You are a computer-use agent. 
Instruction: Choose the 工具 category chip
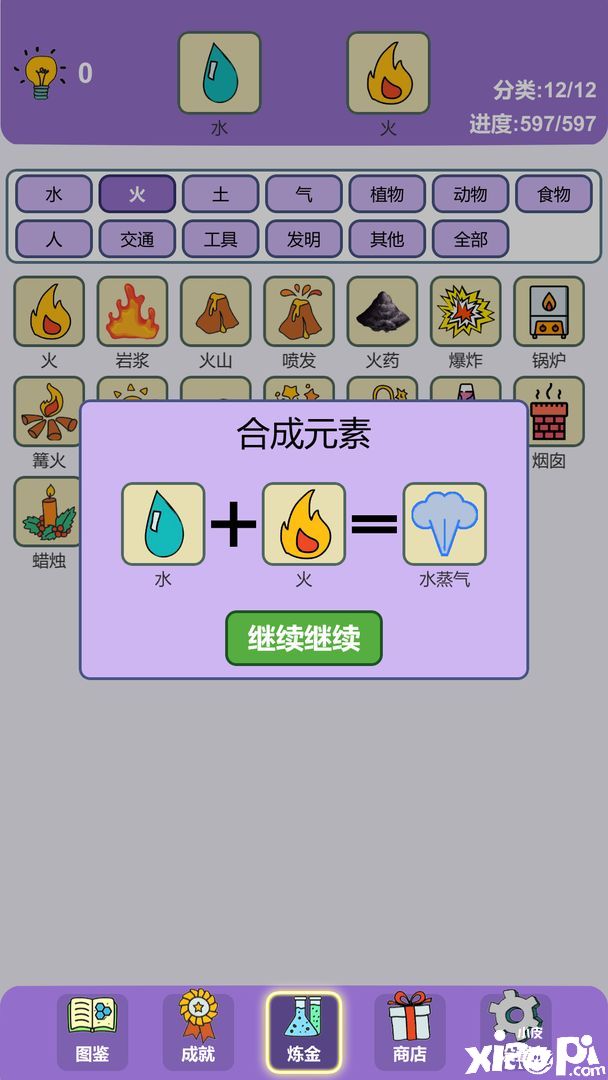220,239
